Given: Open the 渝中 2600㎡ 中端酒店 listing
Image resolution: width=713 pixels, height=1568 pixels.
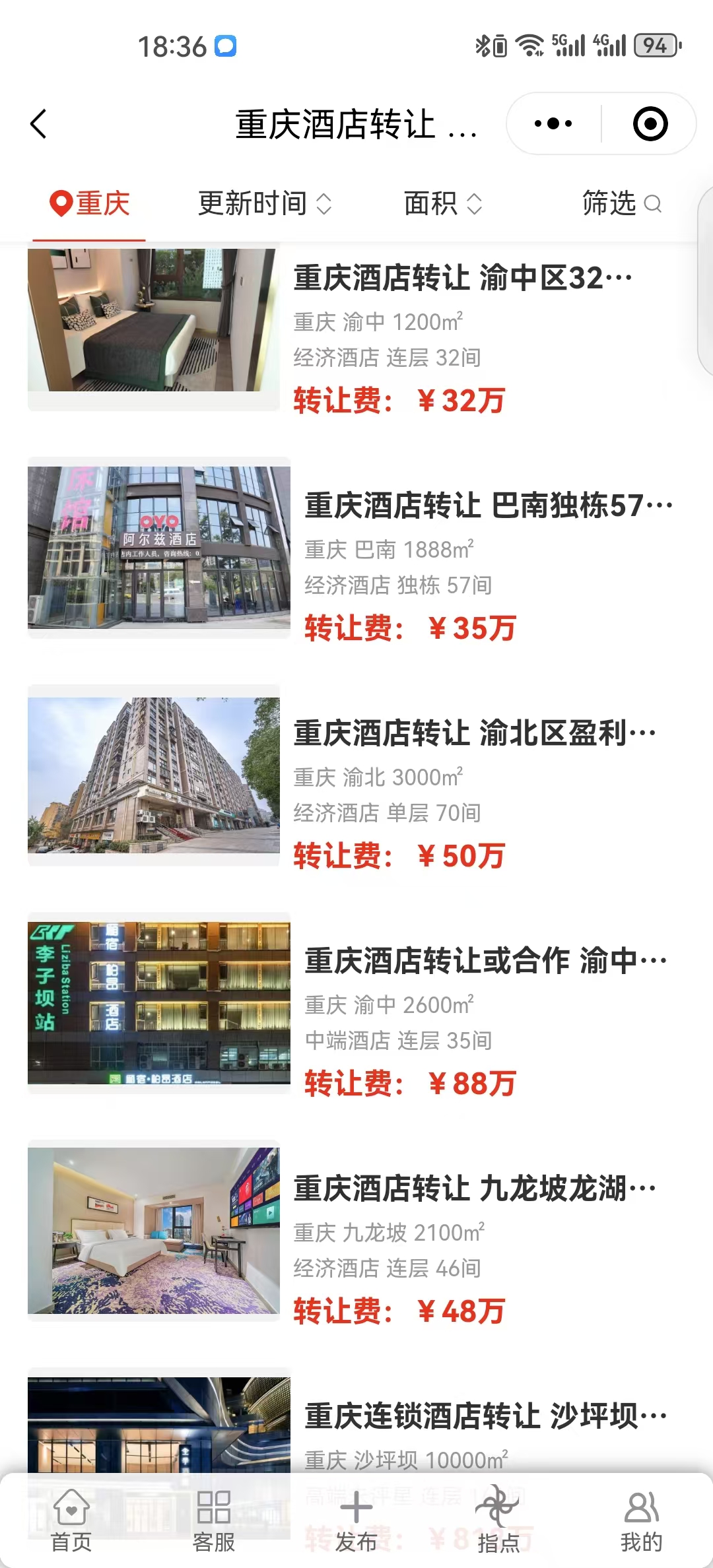Looking at the screenshot, I should point(485,962).
